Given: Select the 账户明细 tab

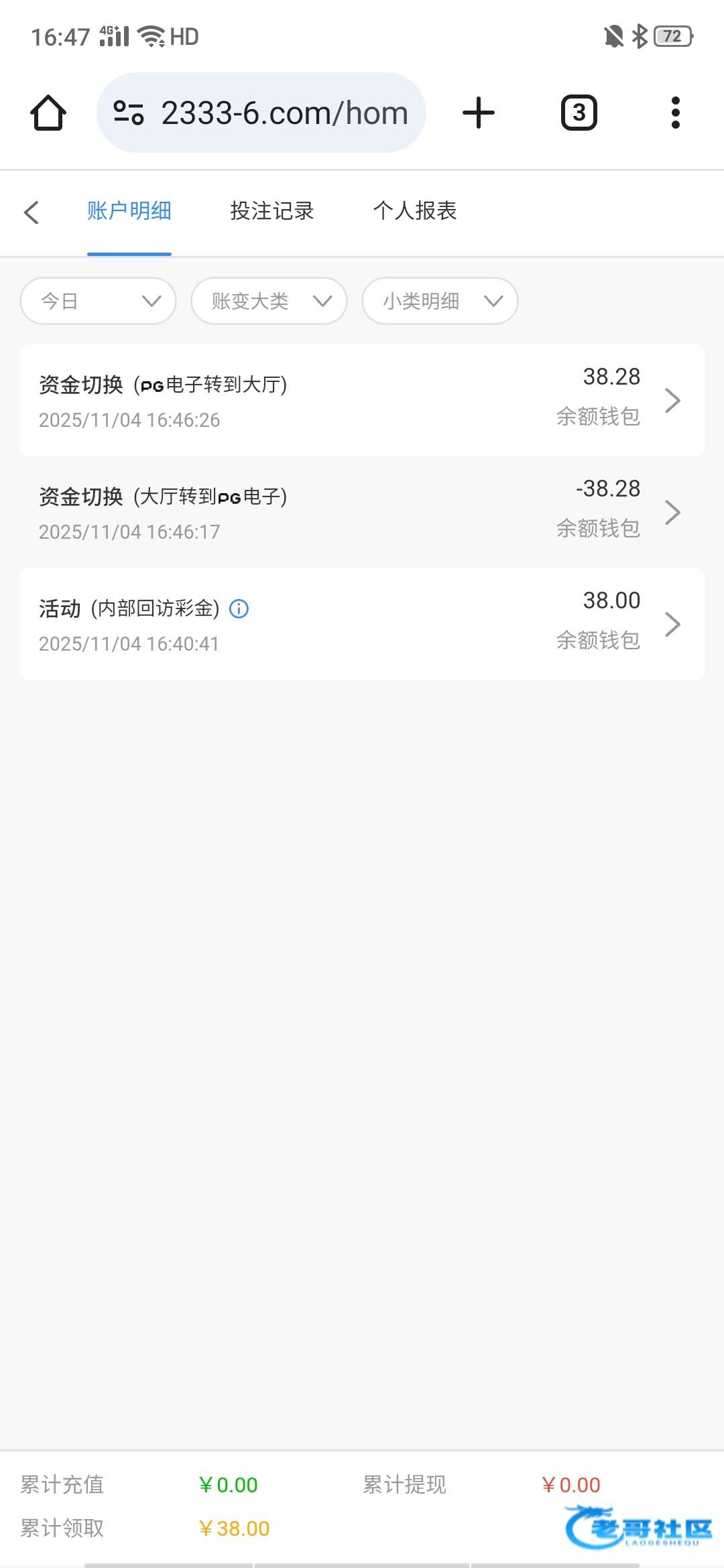Looking at the screenshot, I should (x=129, y=211).
